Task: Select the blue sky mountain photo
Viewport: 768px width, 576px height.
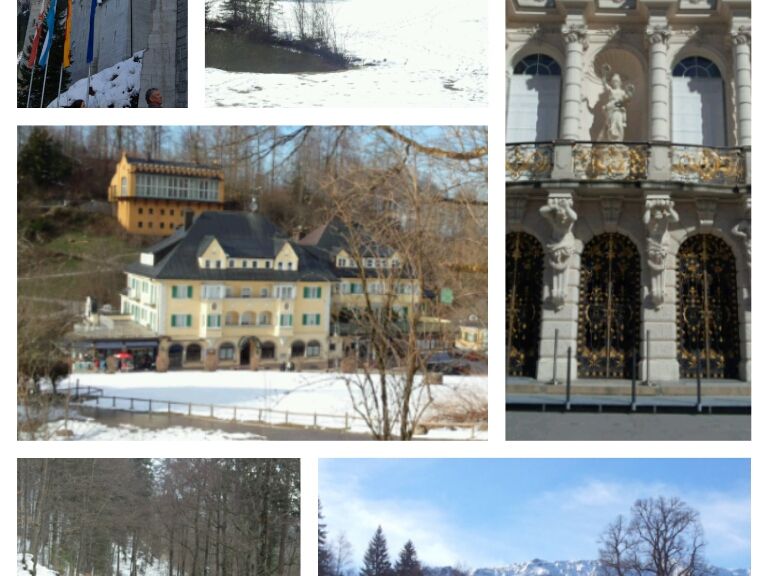Action: 534,516
